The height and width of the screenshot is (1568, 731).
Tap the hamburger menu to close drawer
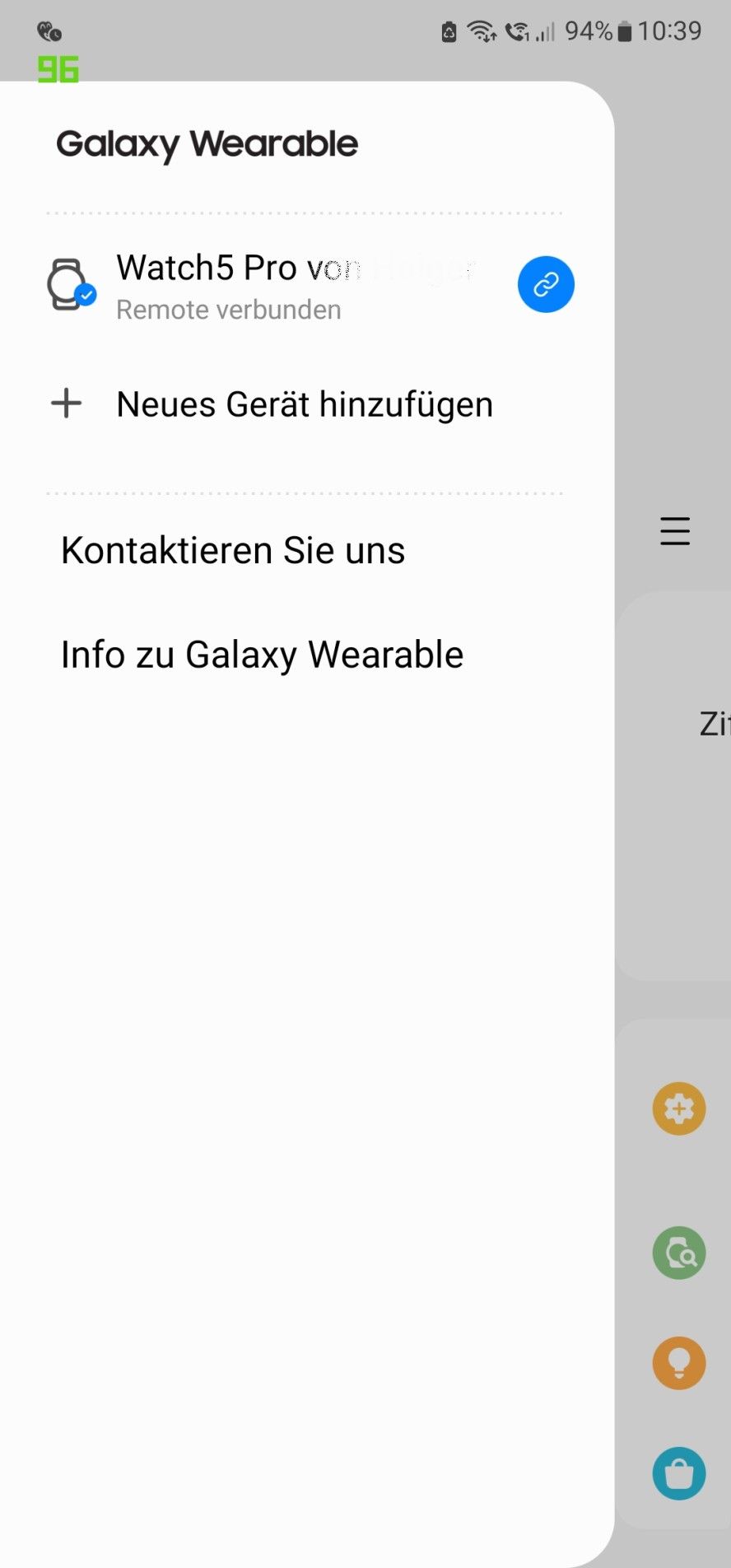[674, 531]
